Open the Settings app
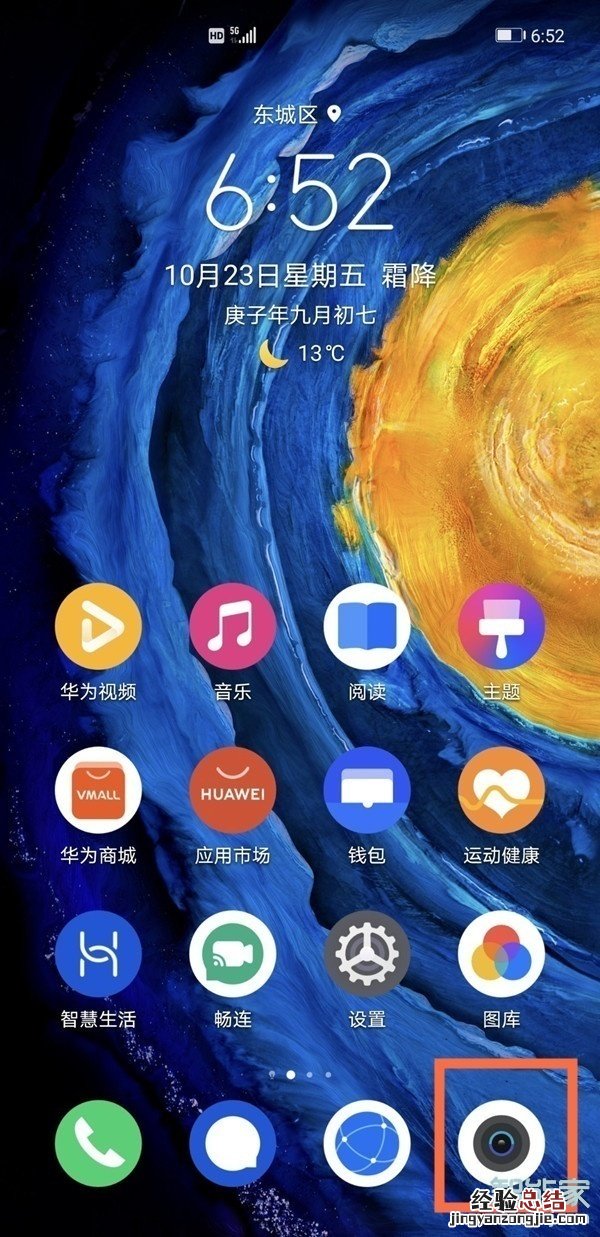The width and height of the screenshot is (600, 1237). 367,953
